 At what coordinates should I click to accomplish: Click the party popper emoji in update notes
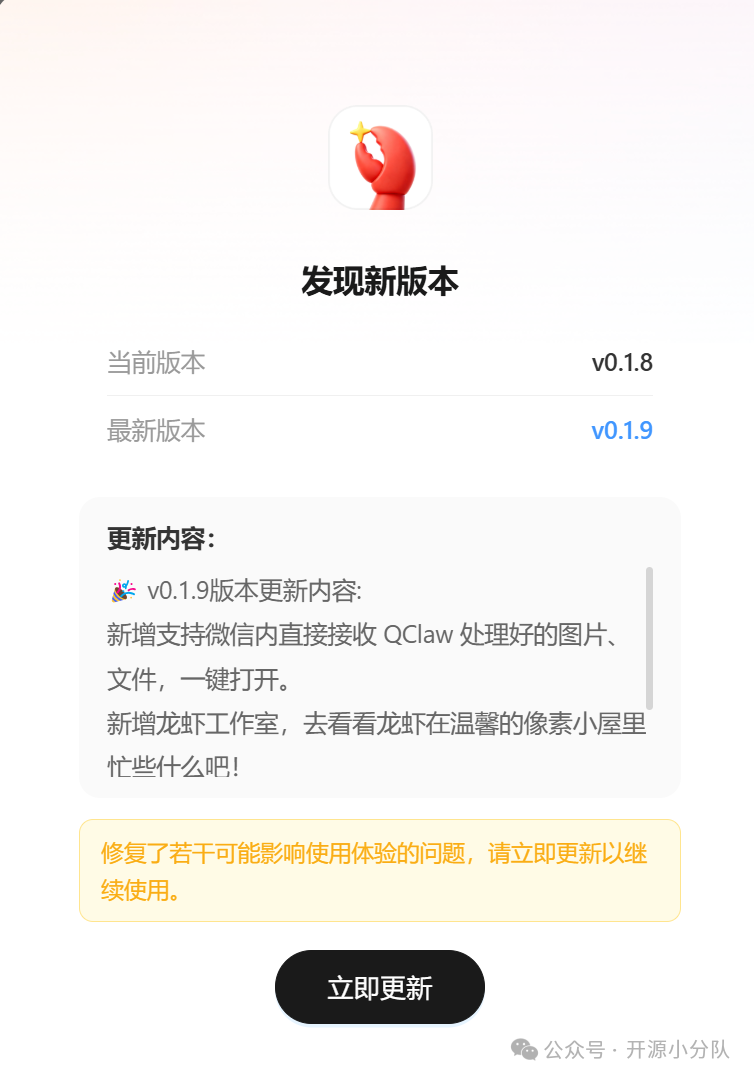pos(122,588)
